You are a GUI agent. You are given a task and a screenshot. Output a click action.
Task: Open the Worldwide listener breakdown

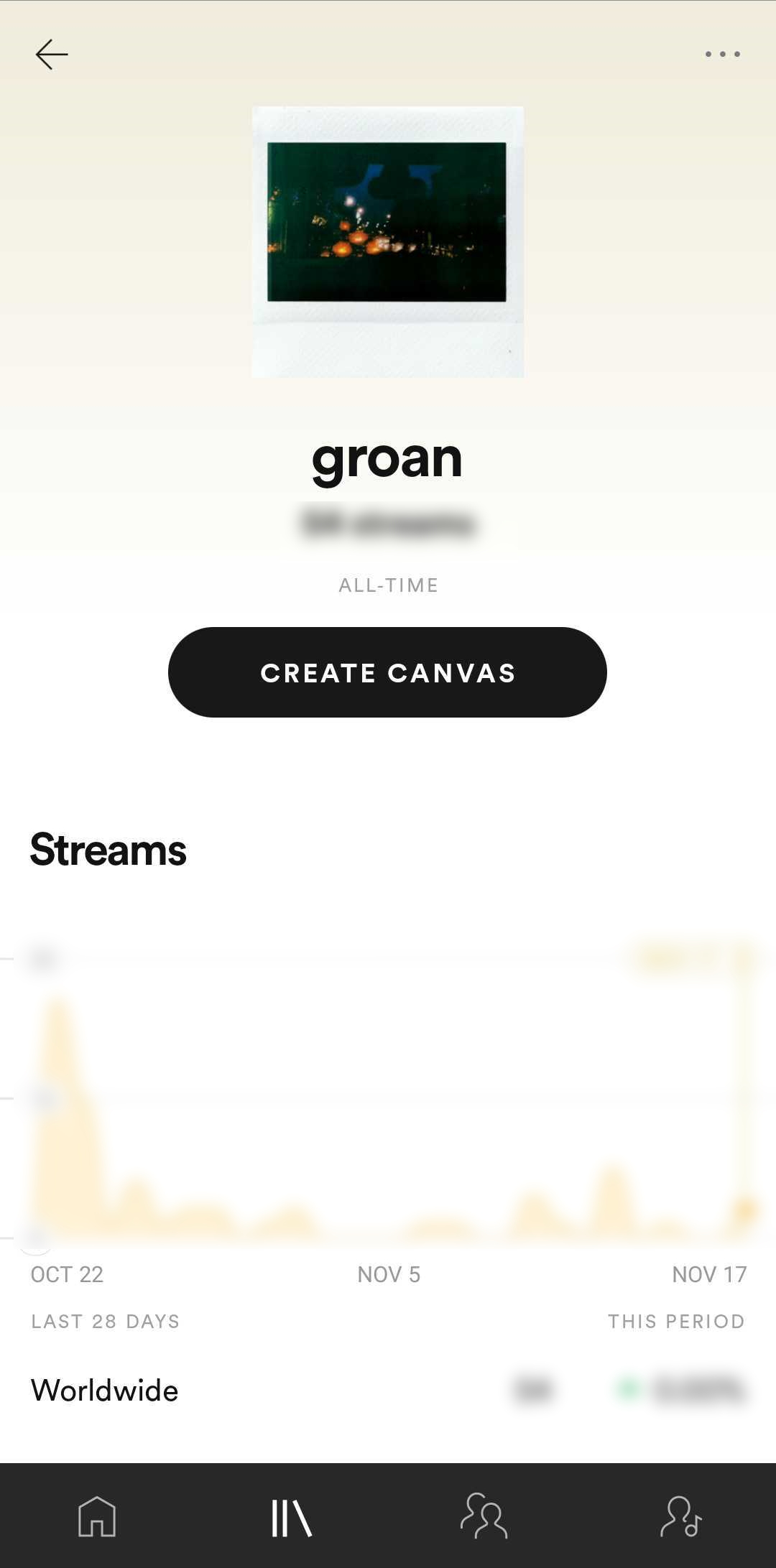click(x=105, y=1388)
